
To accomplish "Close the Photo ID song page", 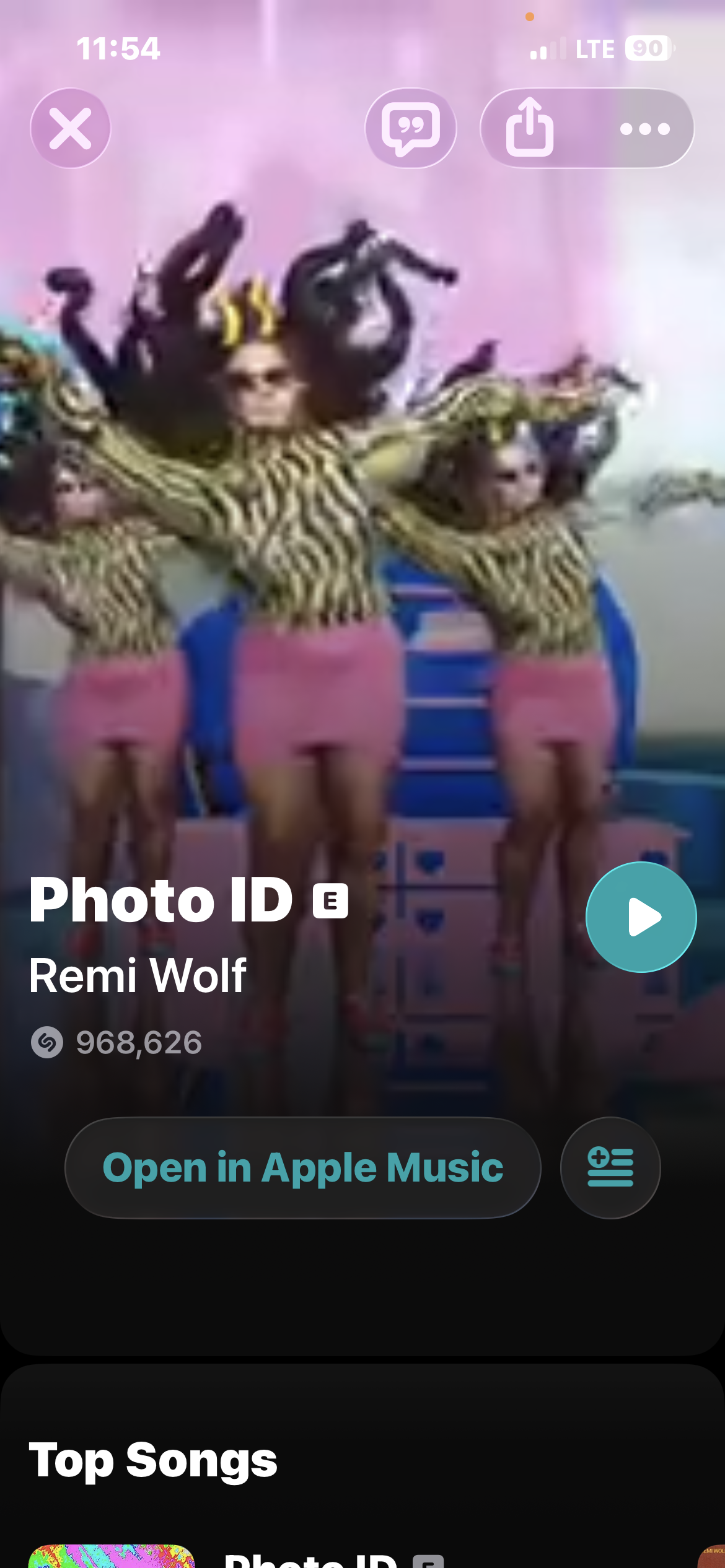I will pos(71,128).
